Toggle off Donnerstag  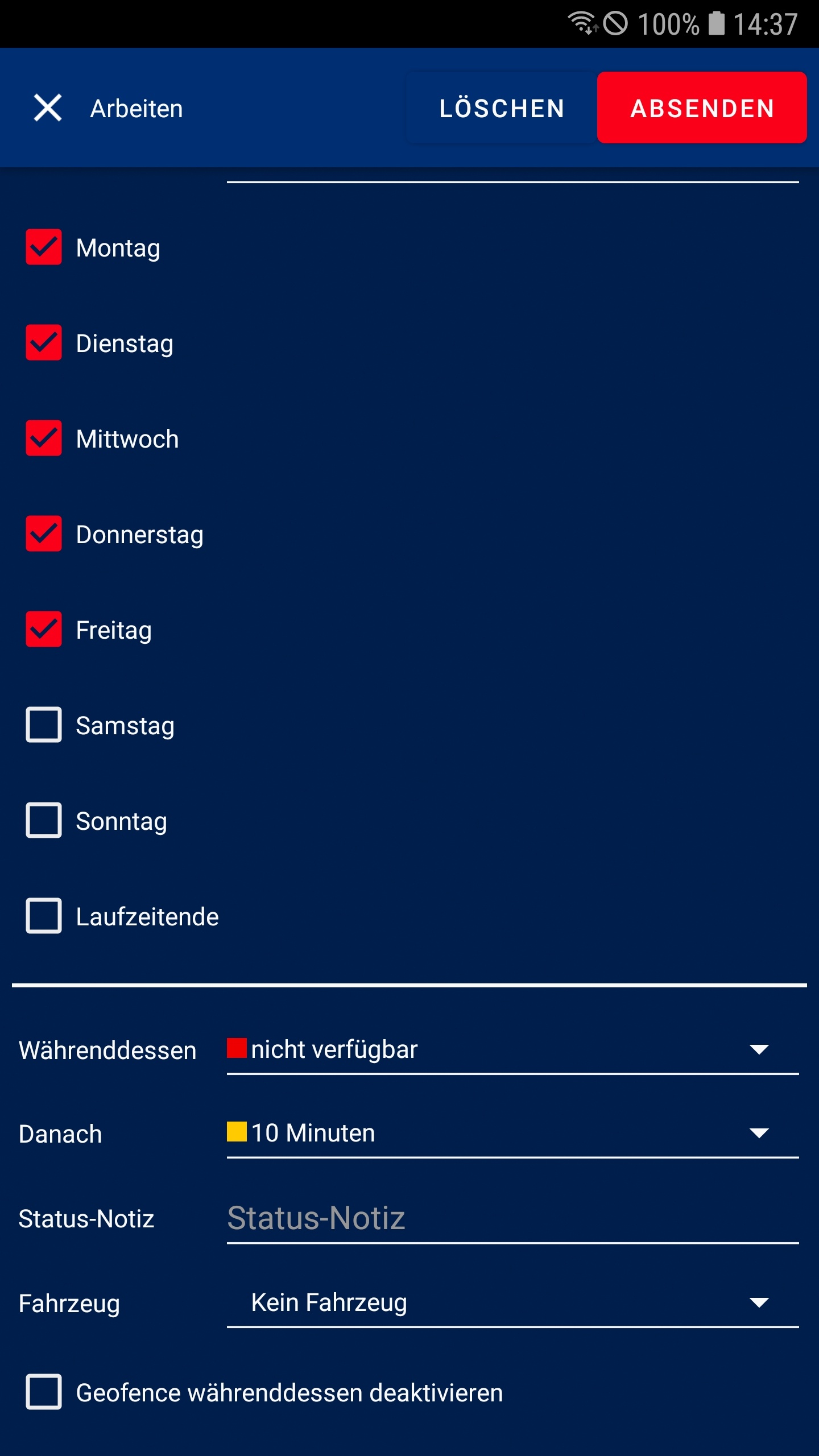(44, 534)
